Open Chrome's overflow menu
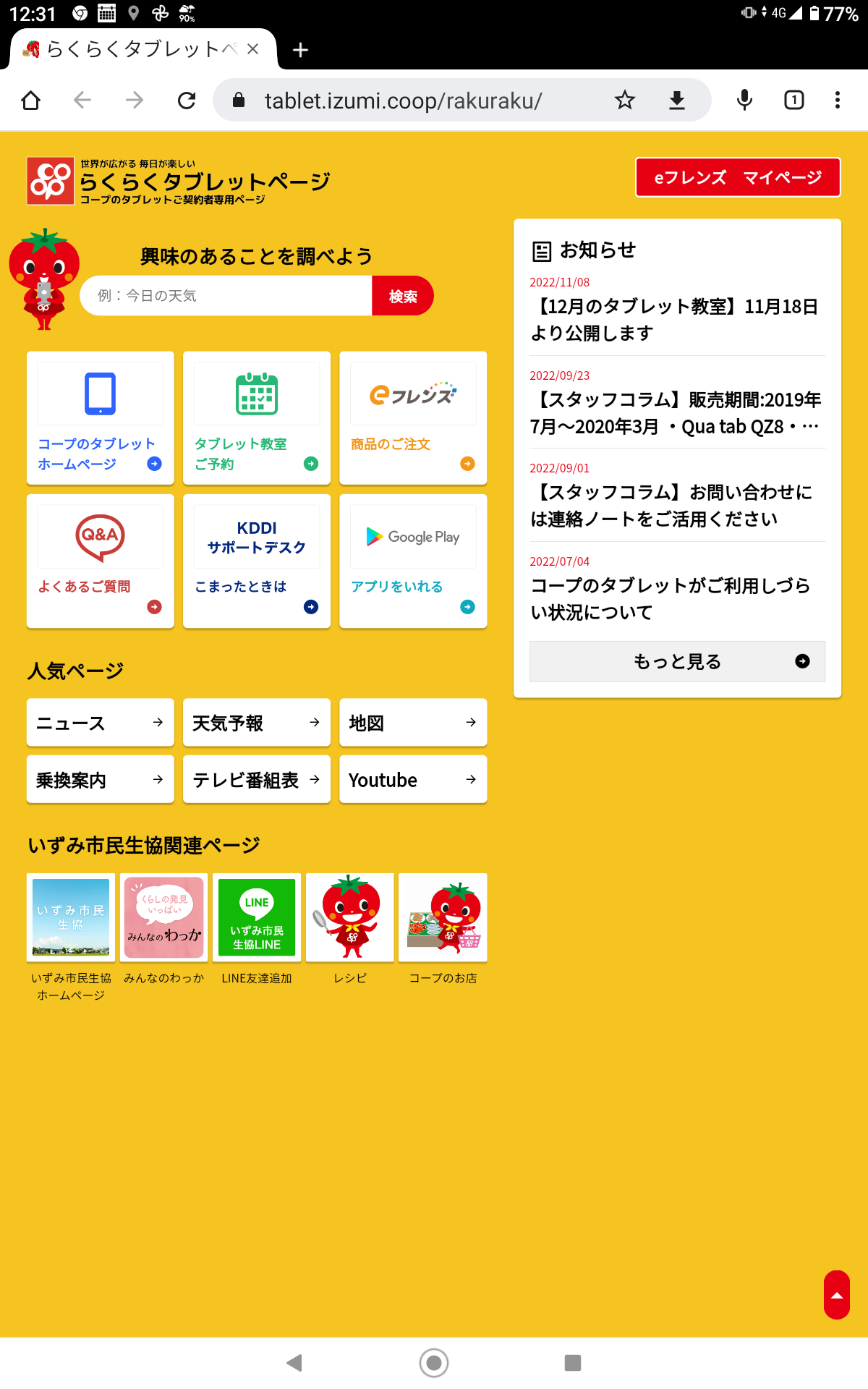868x1389 pixels. tap(837, 100)
